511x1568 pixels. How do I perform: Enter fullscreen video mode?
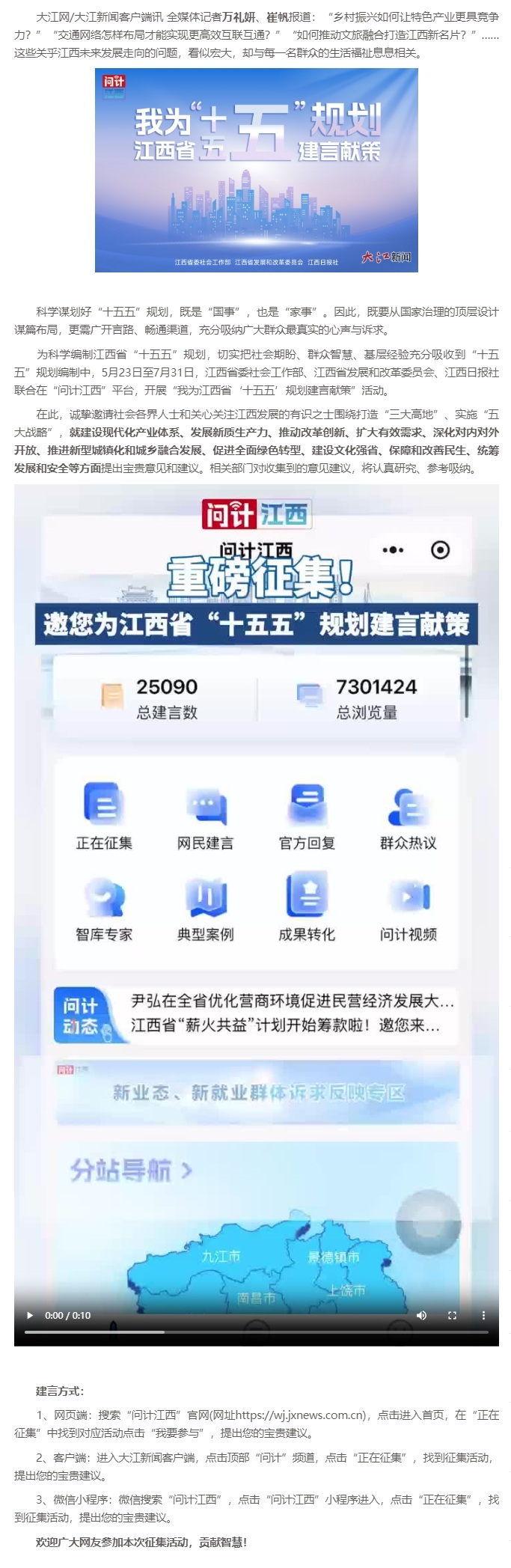click(452, 1315)
